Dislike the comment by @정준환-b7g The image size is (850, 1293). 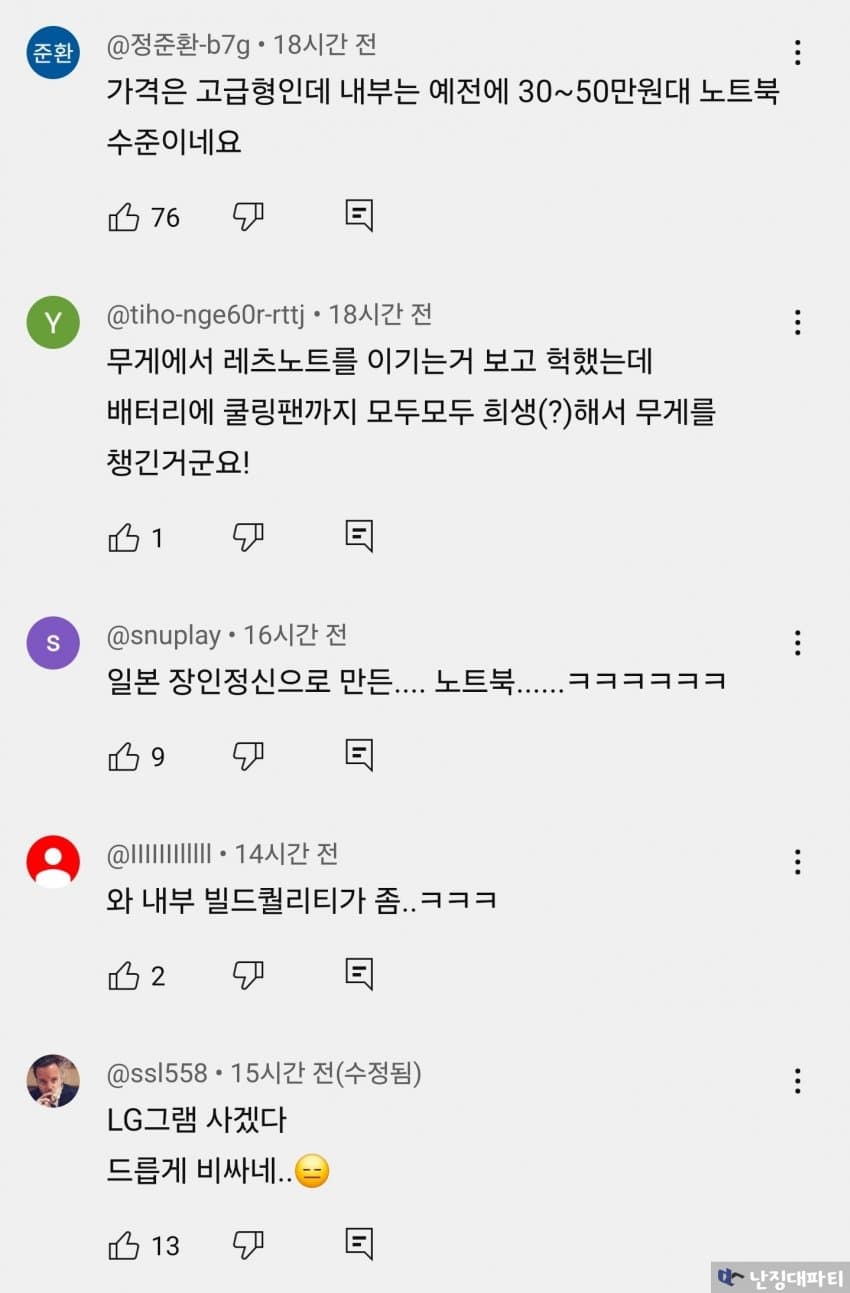coord(247,216)
